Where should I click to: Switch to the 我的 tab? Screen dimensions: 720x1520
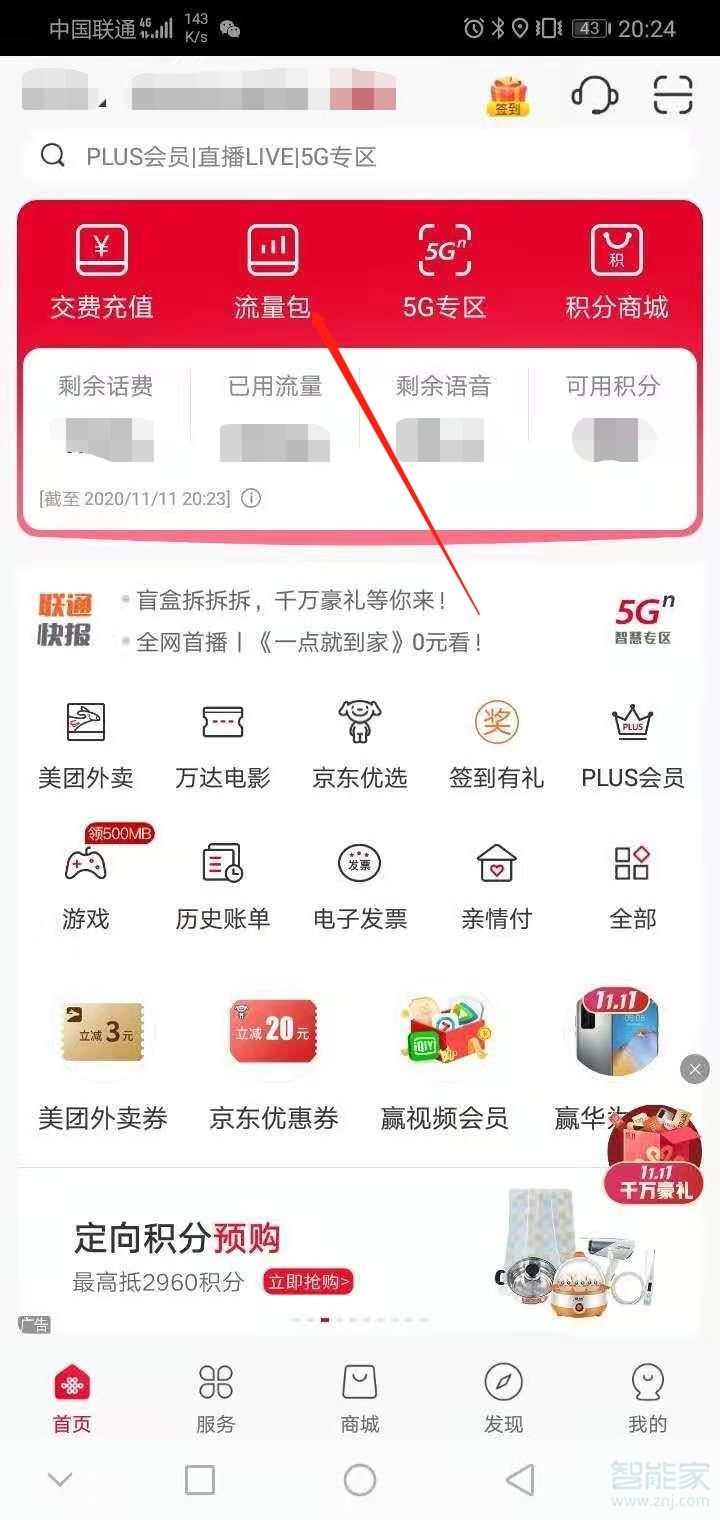pyautogui.click(x=647, y=1398)
